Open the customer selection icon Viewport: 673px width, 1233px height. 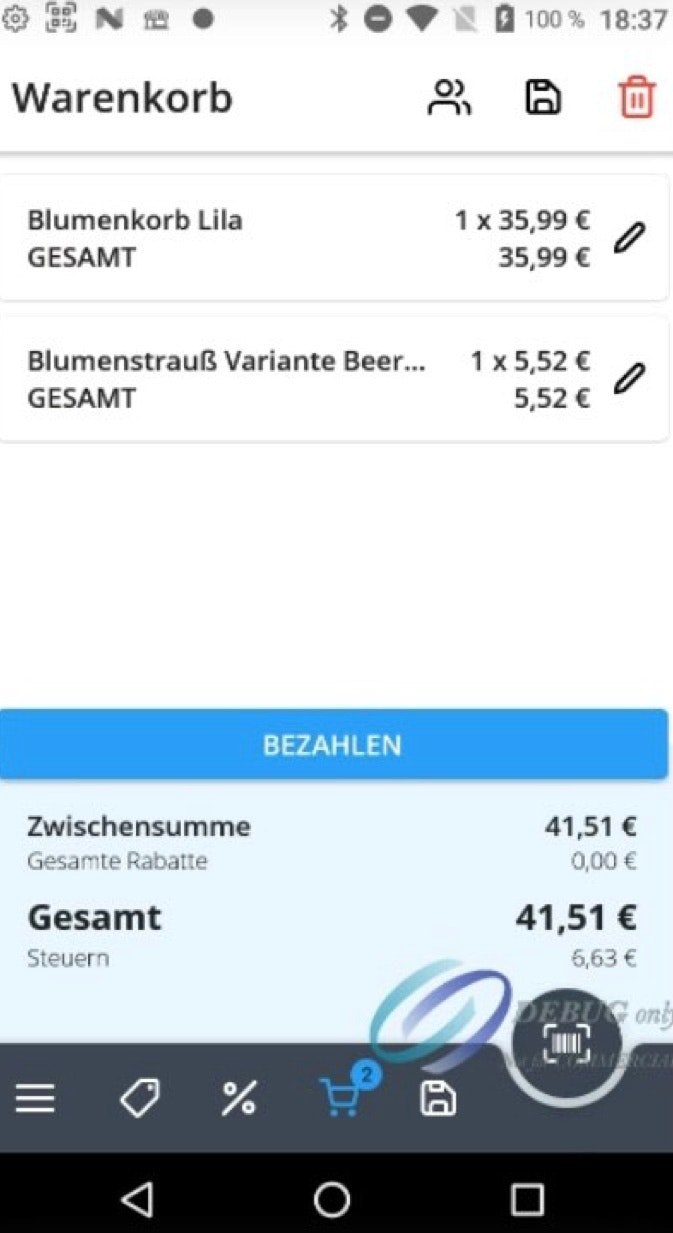pos(449,98)
